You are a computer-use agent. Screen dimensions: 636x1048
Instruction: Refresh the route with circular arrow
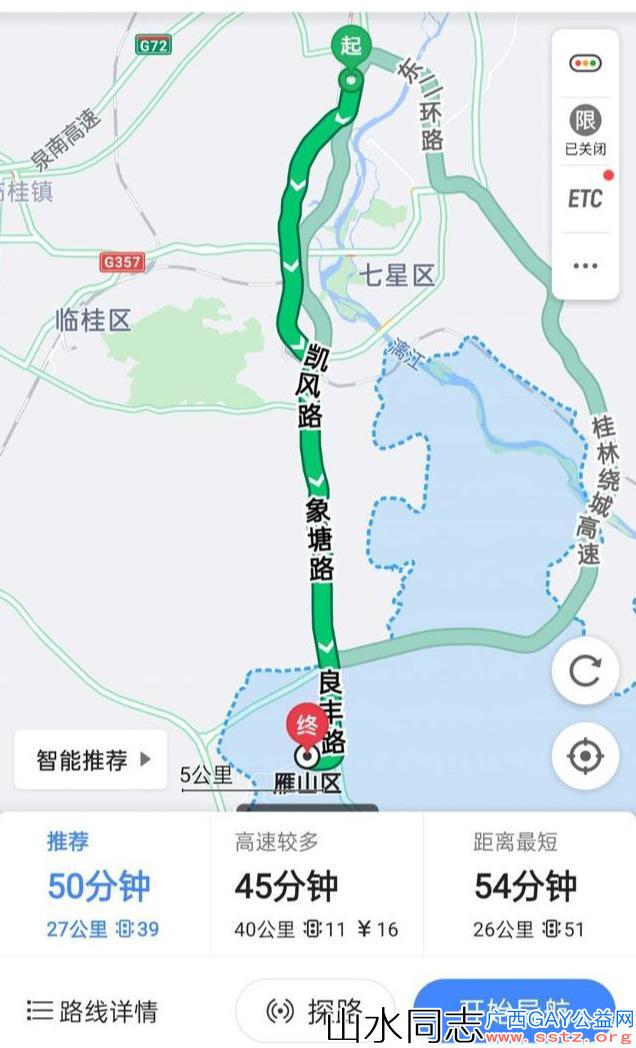[x=585, y=671]
